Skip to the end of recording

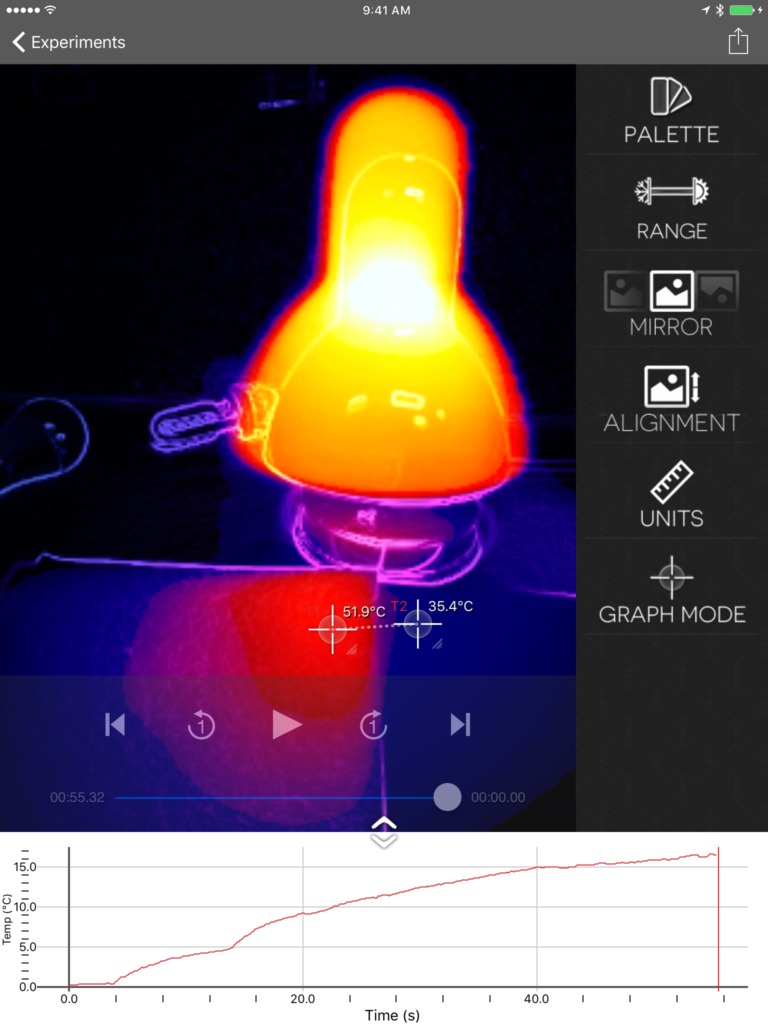pyautogui.click(x=460, y=725)
